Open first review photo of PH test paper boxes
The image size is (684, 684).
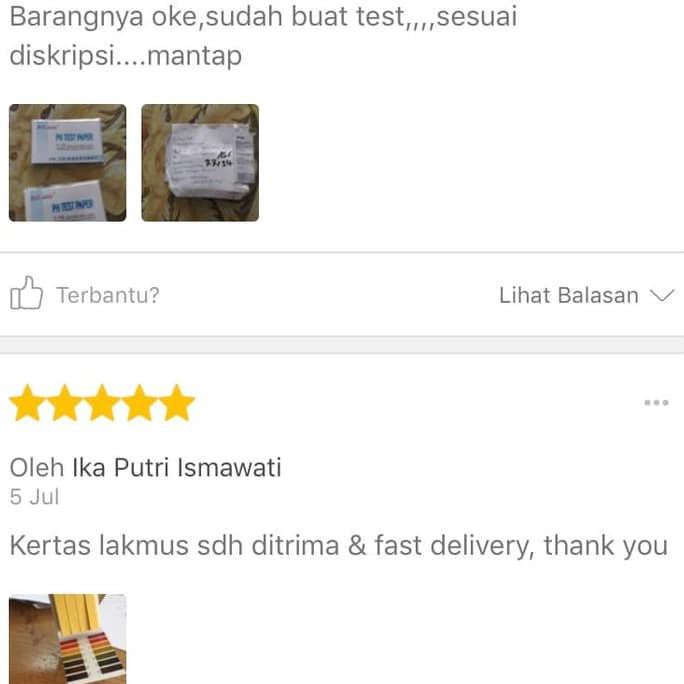click(x=68, y=162)
